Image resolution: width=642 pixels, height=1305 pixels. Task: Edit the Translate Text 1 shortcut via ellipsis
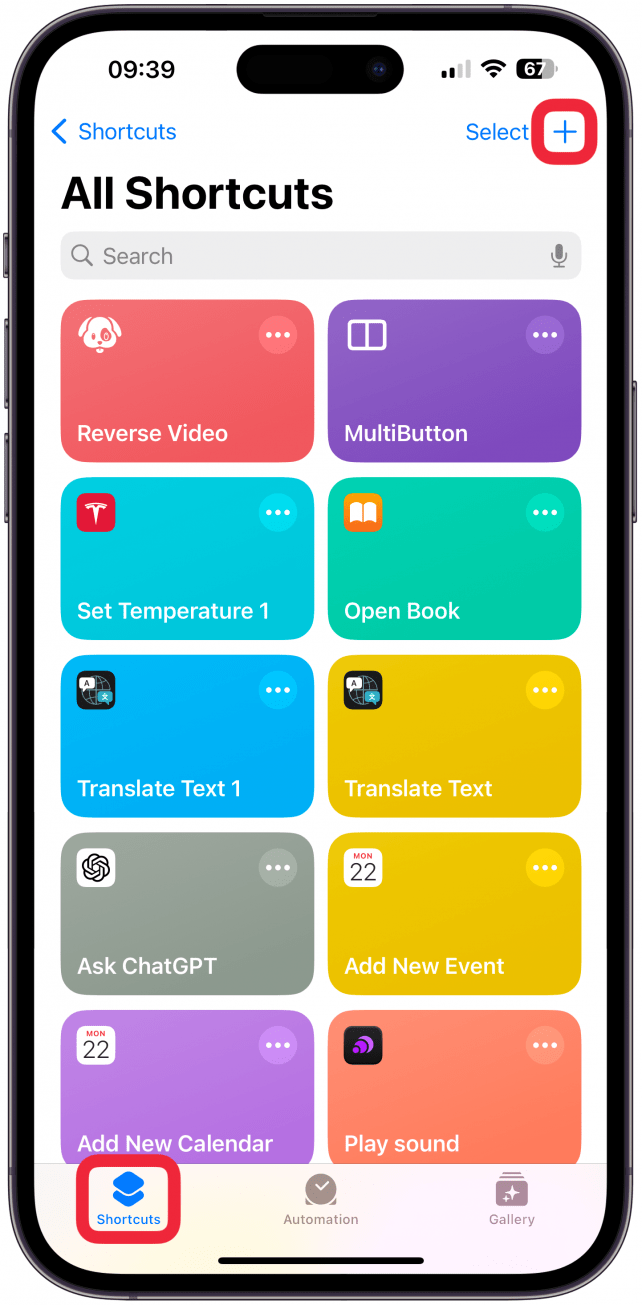pos(278,690)
